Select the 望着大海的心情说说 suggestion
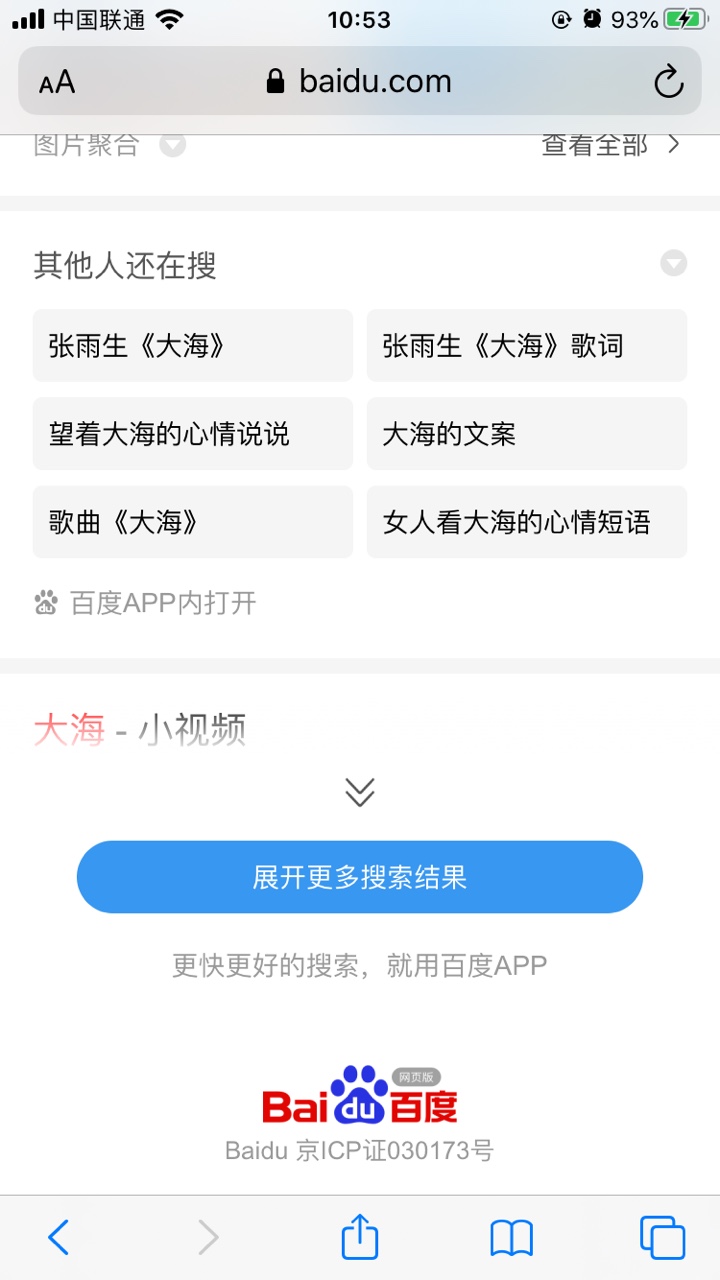The image size is (720, 1280). click(193, 434)
